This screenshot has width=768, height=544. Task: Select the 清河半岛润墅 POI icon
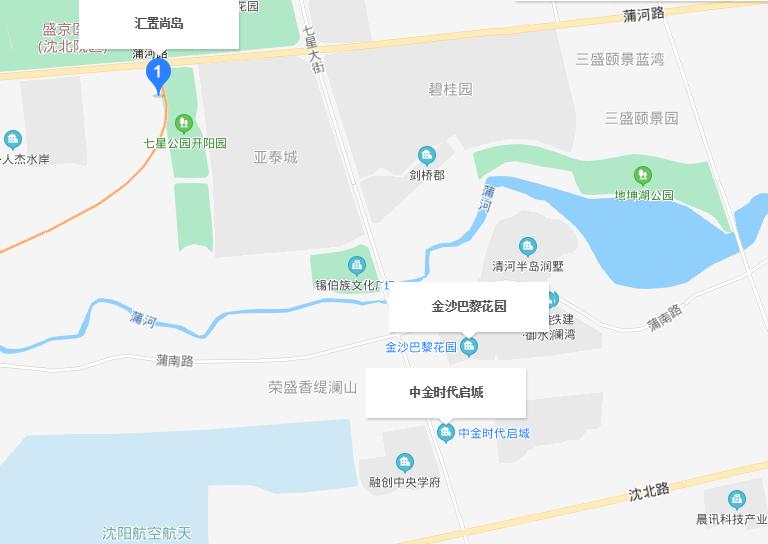tap(528, 247)
